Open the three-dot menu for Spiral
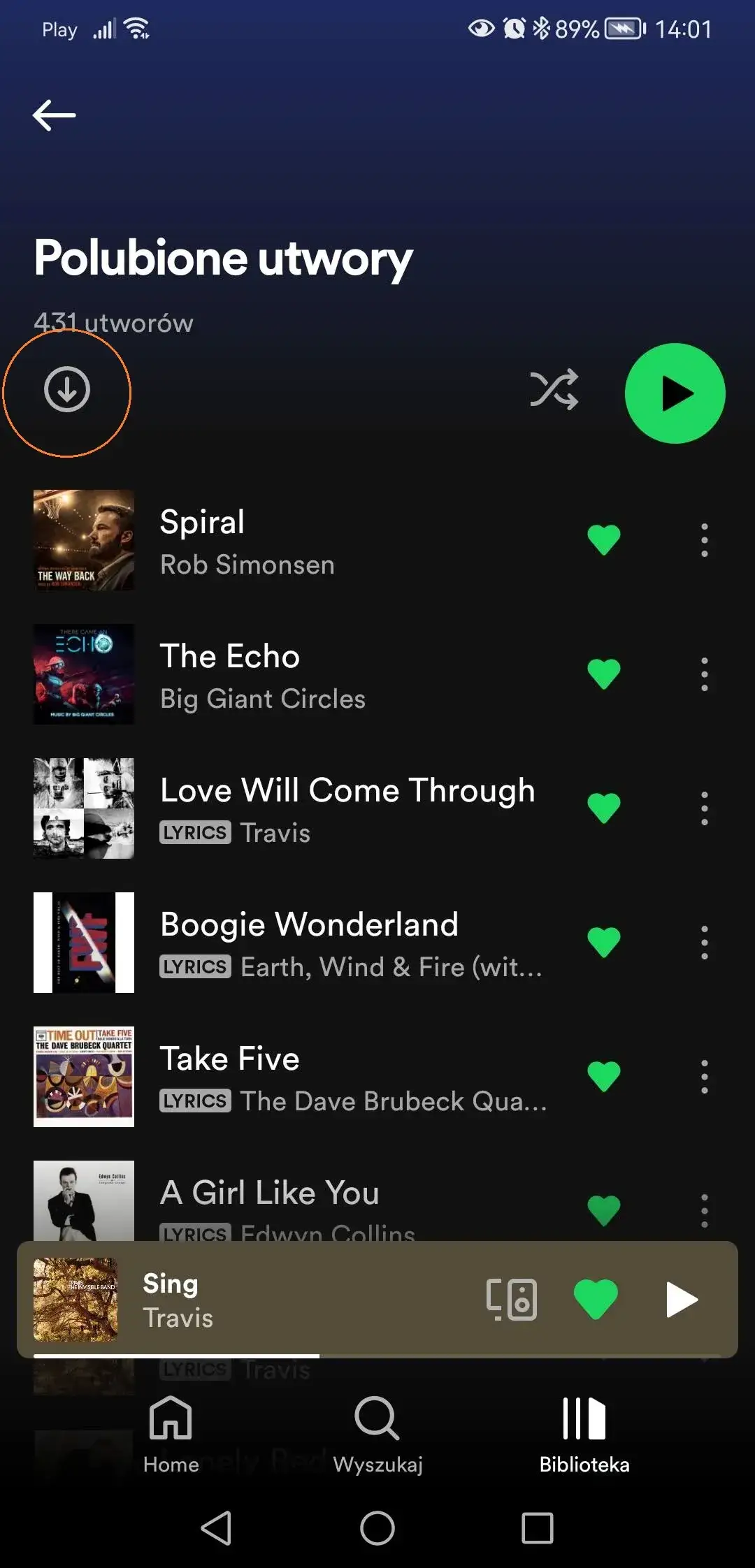The image size is (755, 1568). pos(705,539)
